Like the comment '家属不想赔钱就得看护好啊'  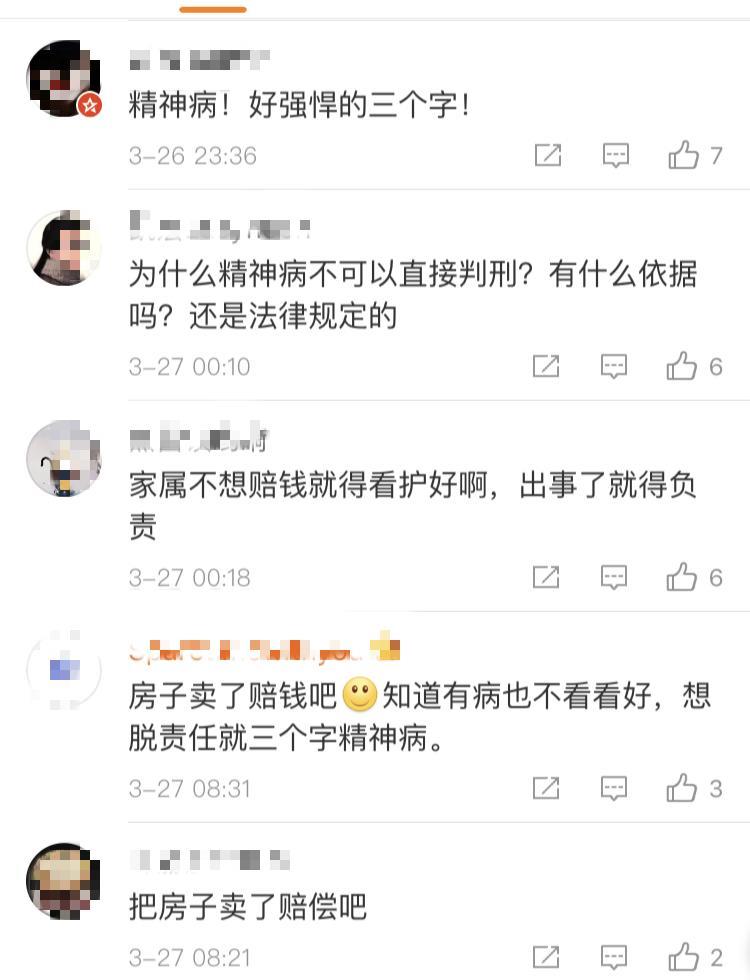tap(683, 577)
